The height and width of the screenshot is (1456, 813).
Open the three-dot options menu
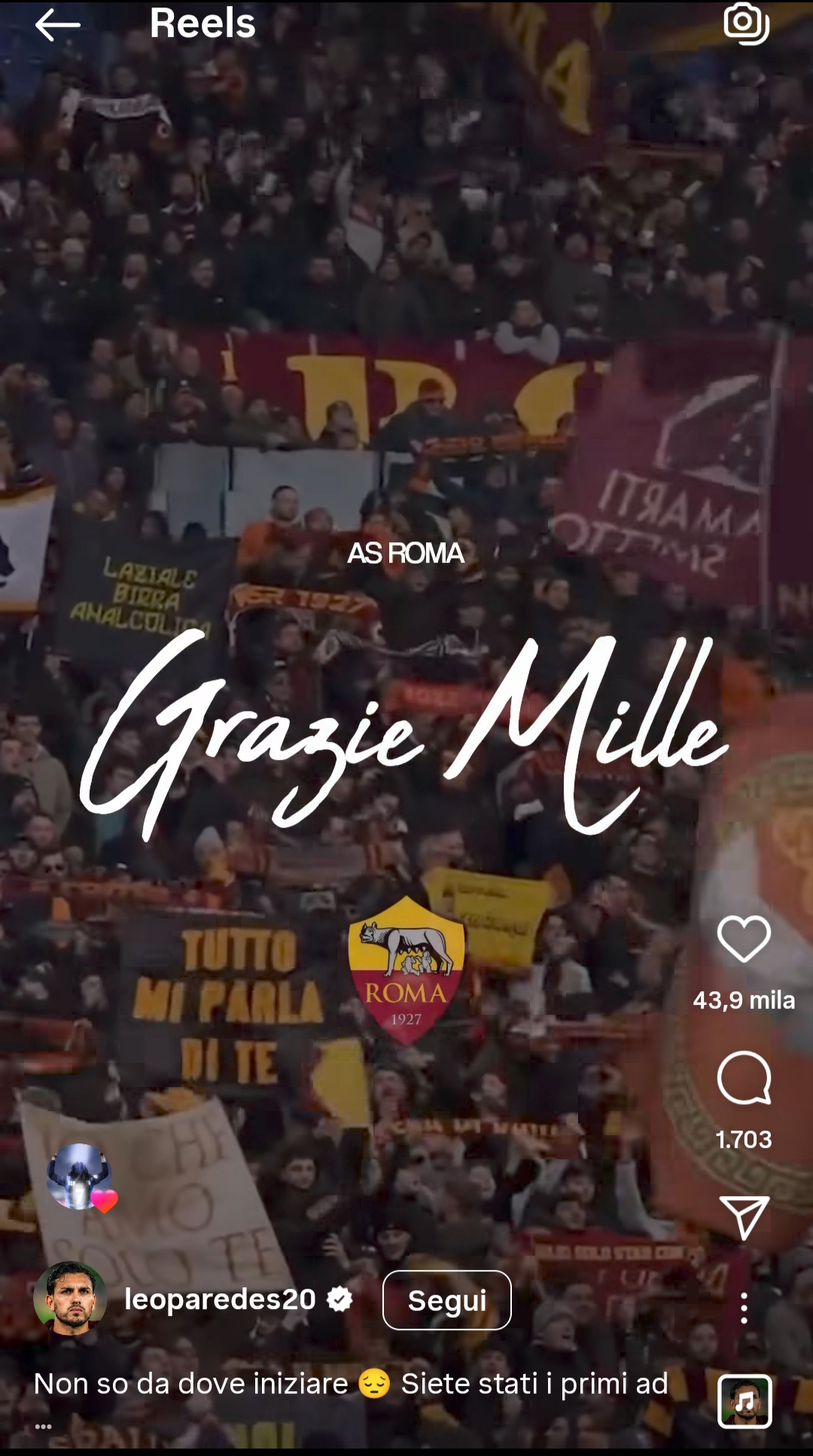point(744,1308)
